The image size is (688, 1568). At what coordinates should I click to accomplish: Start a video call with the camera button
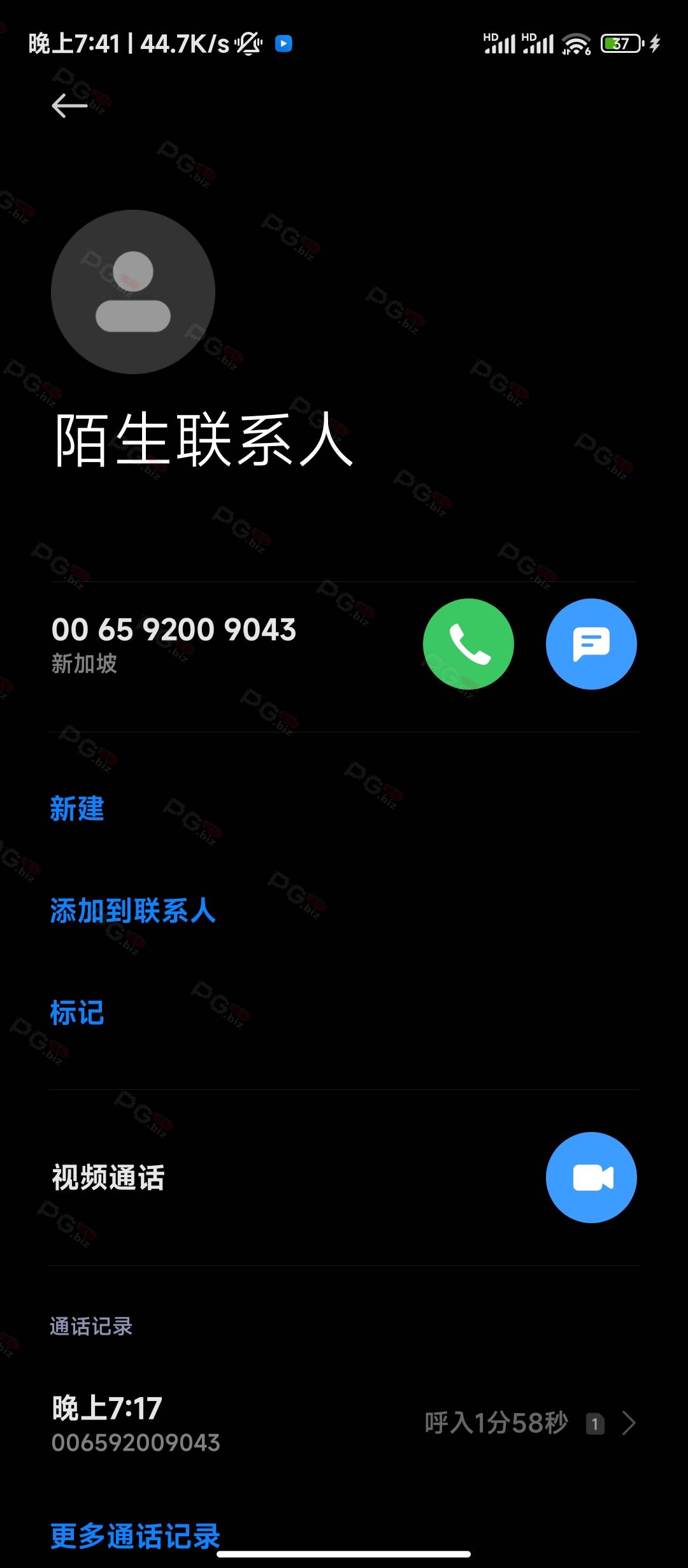(591, 1177)
